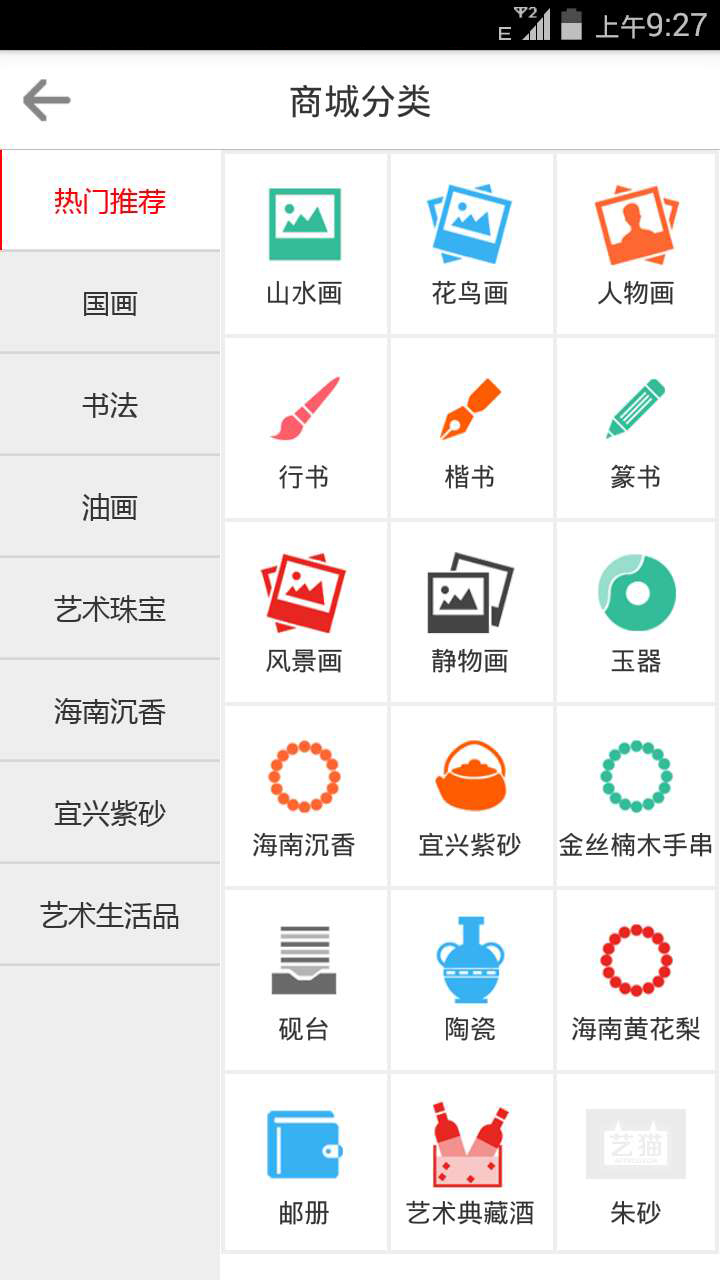Select the 宜兴紫砂 teapot icon
The height and width of the screenshot is (1280, 720).
click(470, 775)
